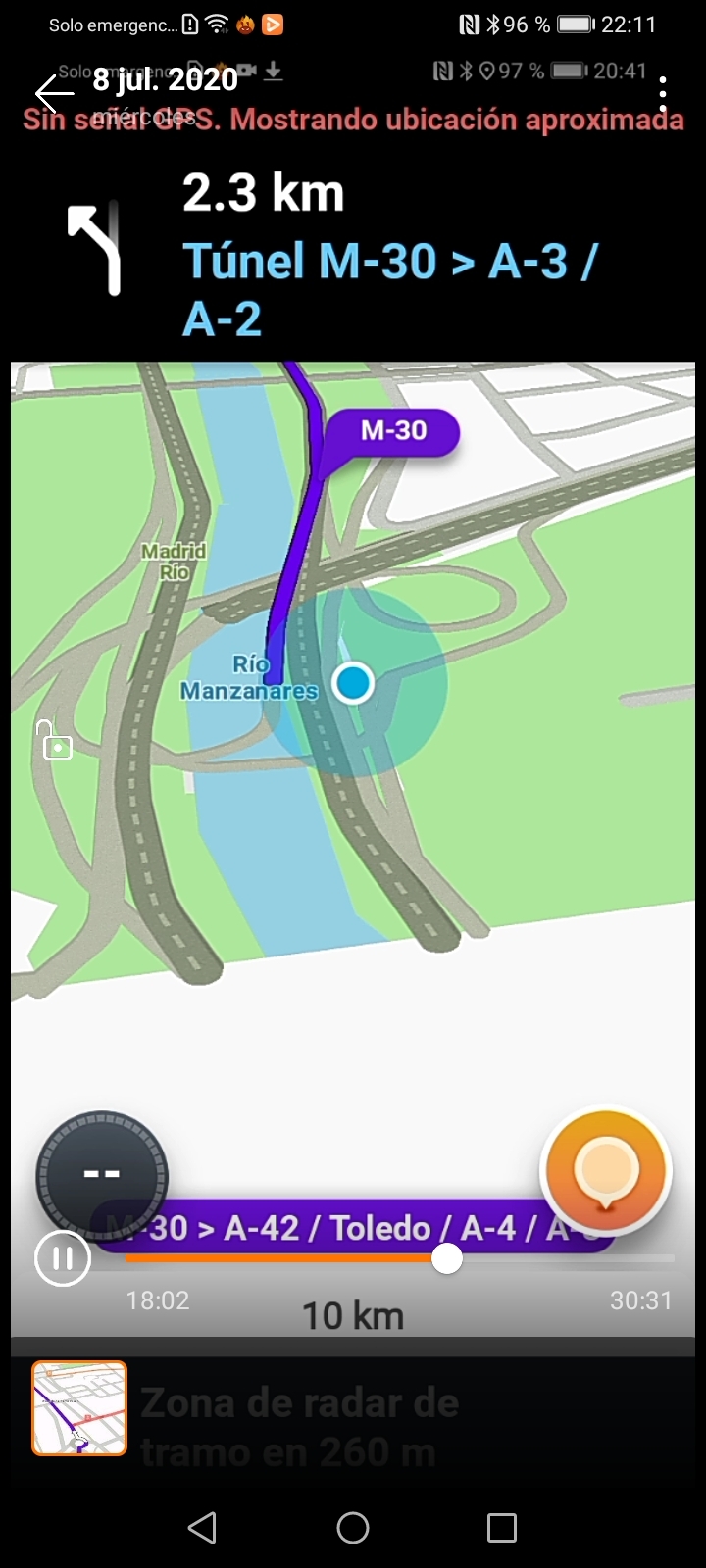Open recent apps with square button
The height and width of the screenshot is (1568, 706).
pyautogui.click(x=502, y=1528)
